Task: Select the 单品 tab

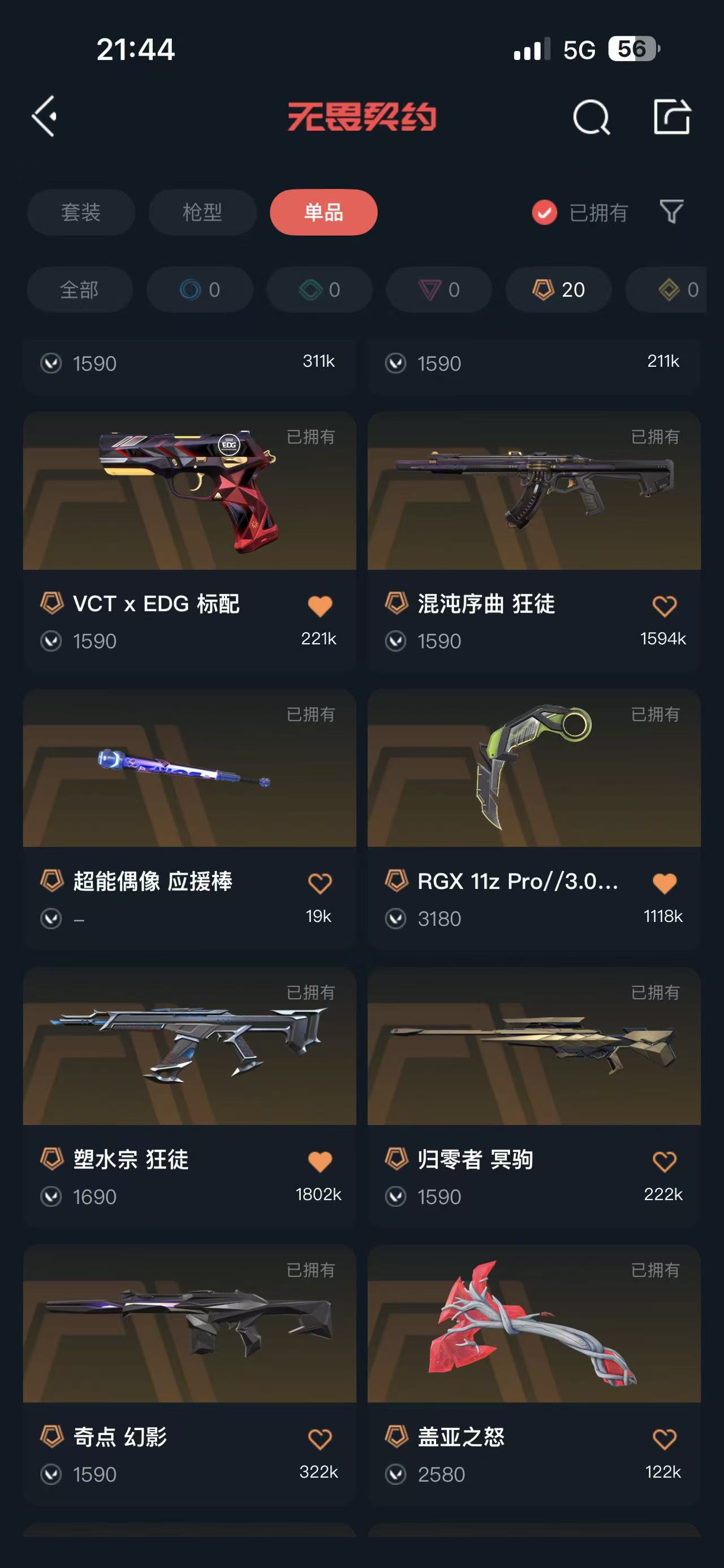Action: click(x=324, y=213)
